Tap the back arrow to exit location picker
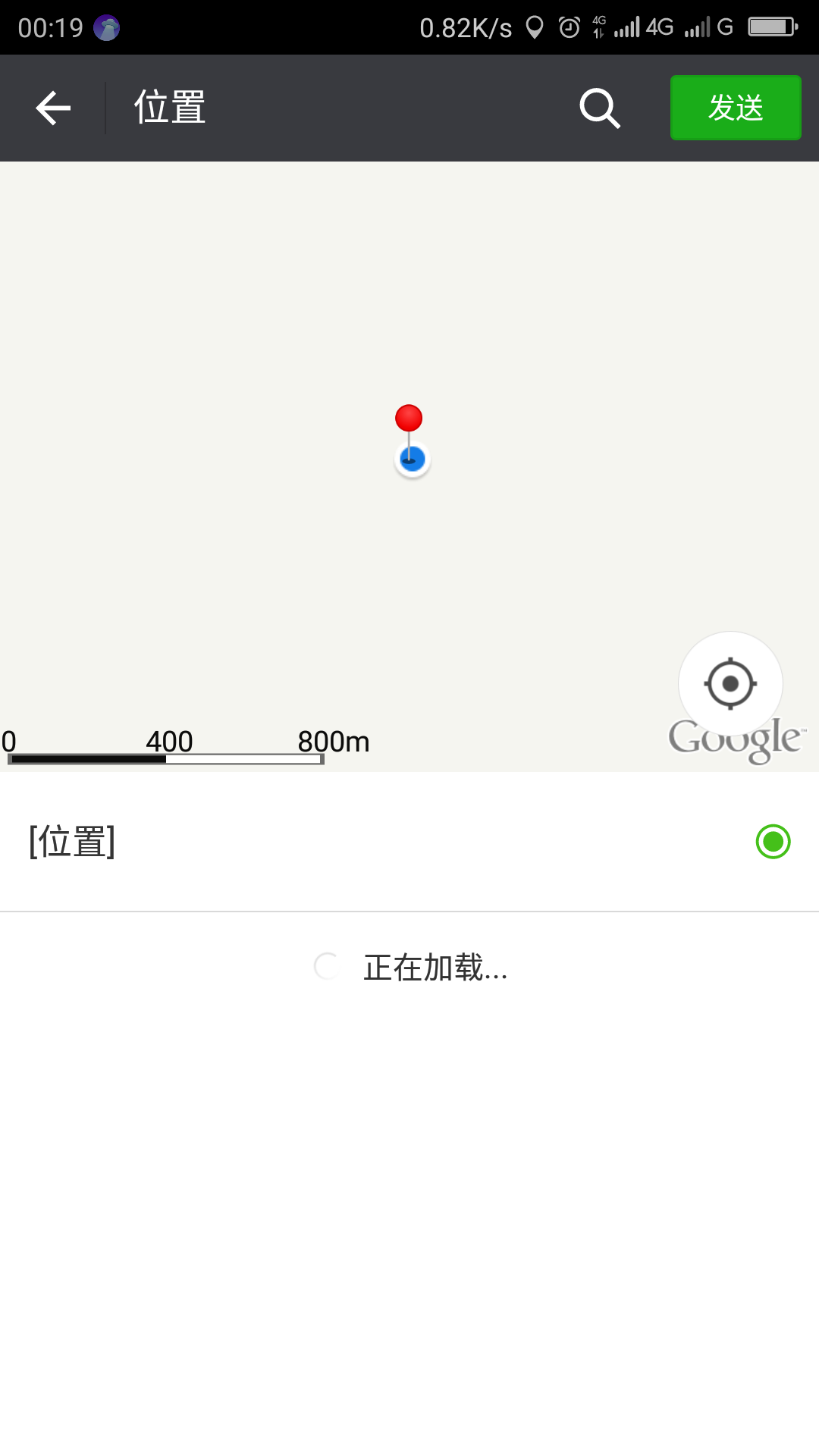 coord(52,108)
